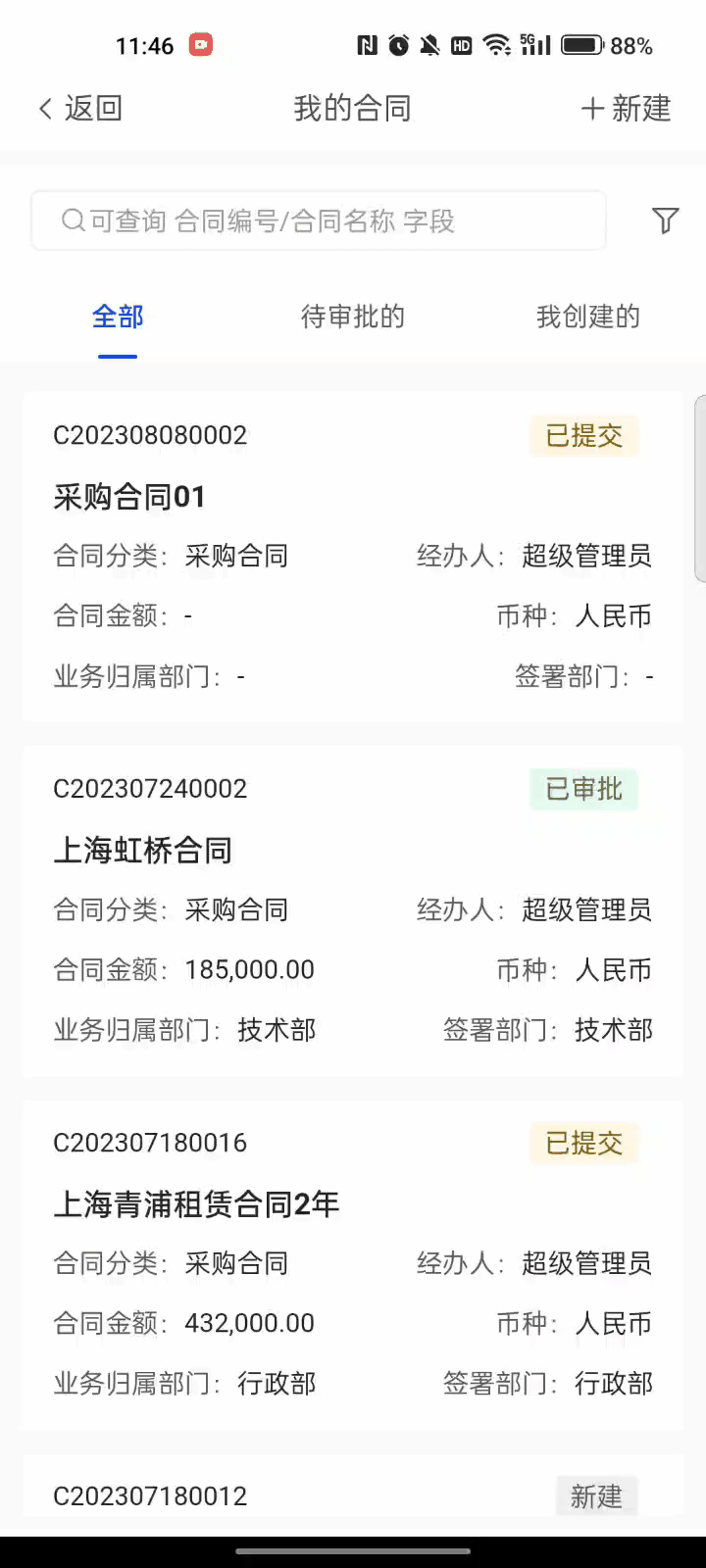Image resolution: width=706 pixels, height=1568 pixels.
Task: Open the filter funnel icon
Action: point(665,220)
